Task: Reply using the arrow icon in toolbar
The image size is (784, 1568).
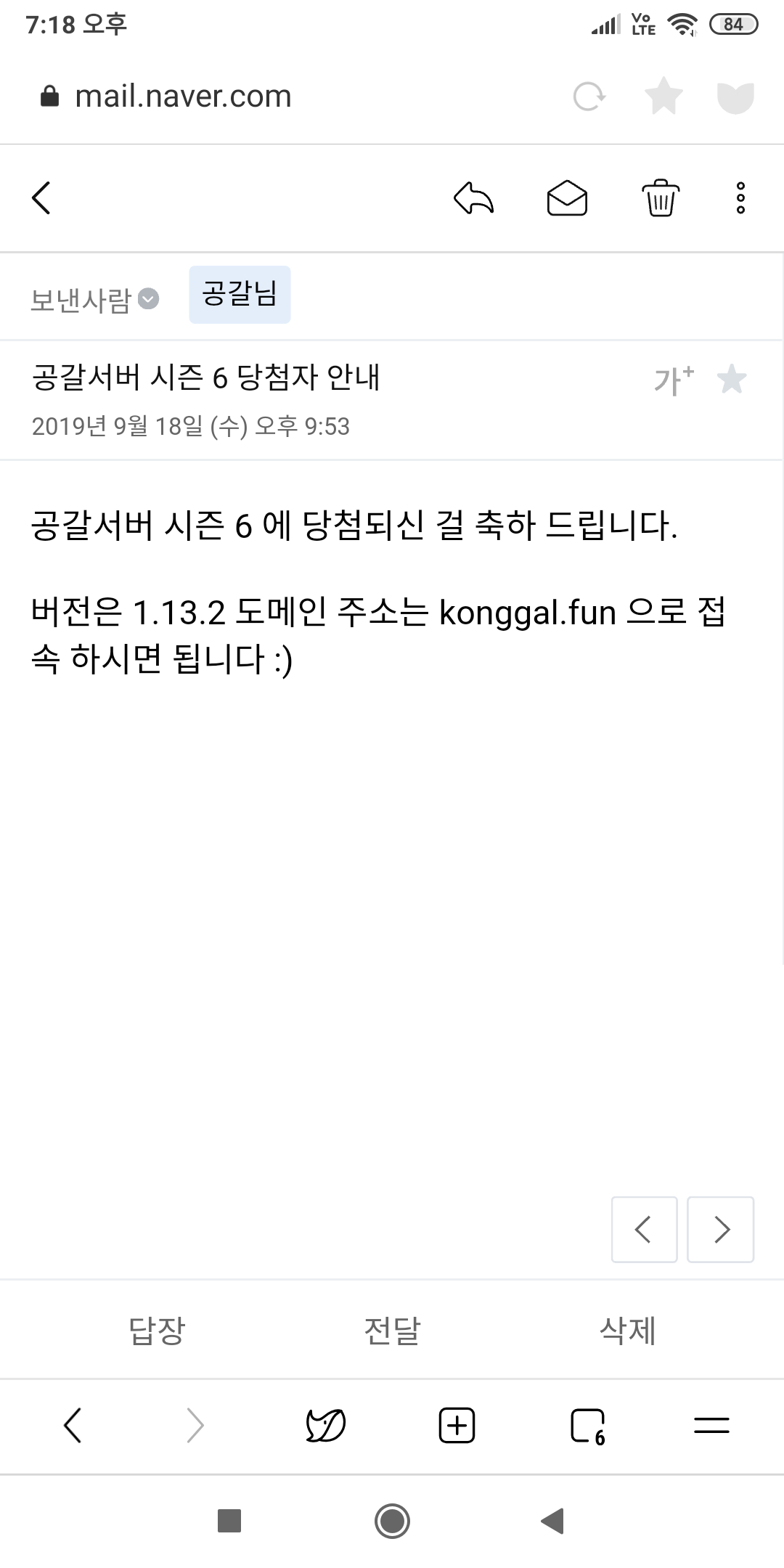Action: click(x=473, y=198)
